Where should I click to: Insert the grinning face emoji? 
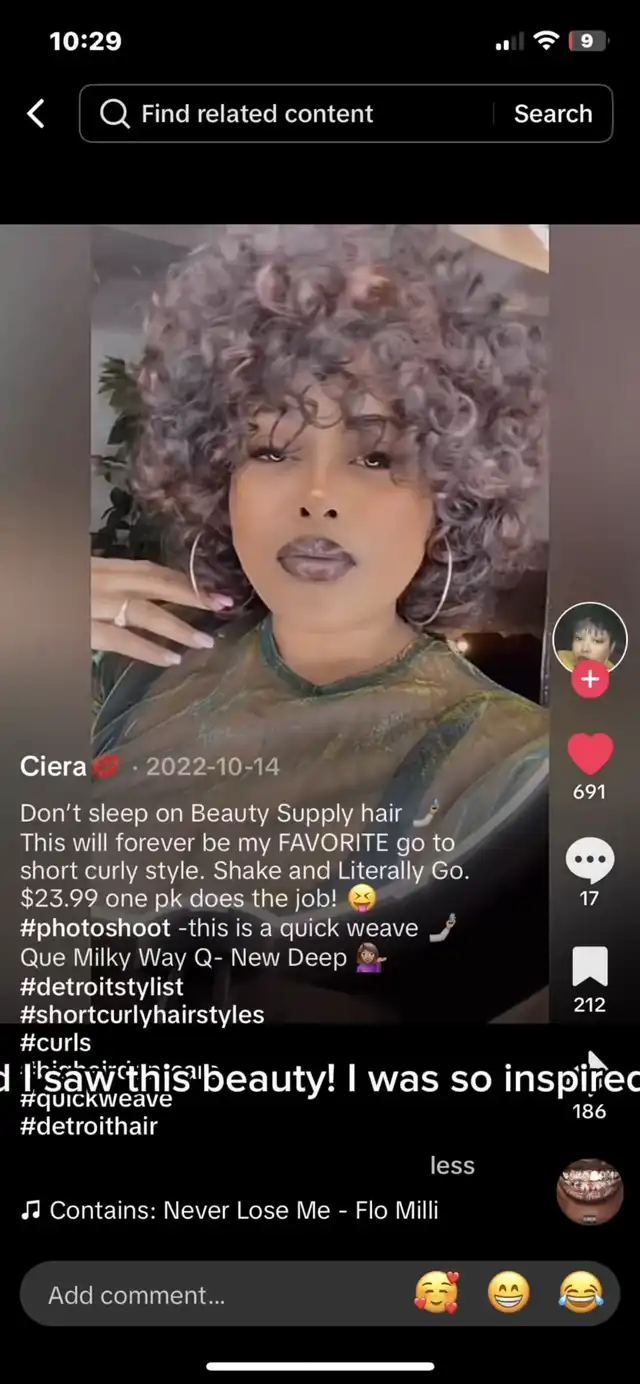tap(508, 1295)
